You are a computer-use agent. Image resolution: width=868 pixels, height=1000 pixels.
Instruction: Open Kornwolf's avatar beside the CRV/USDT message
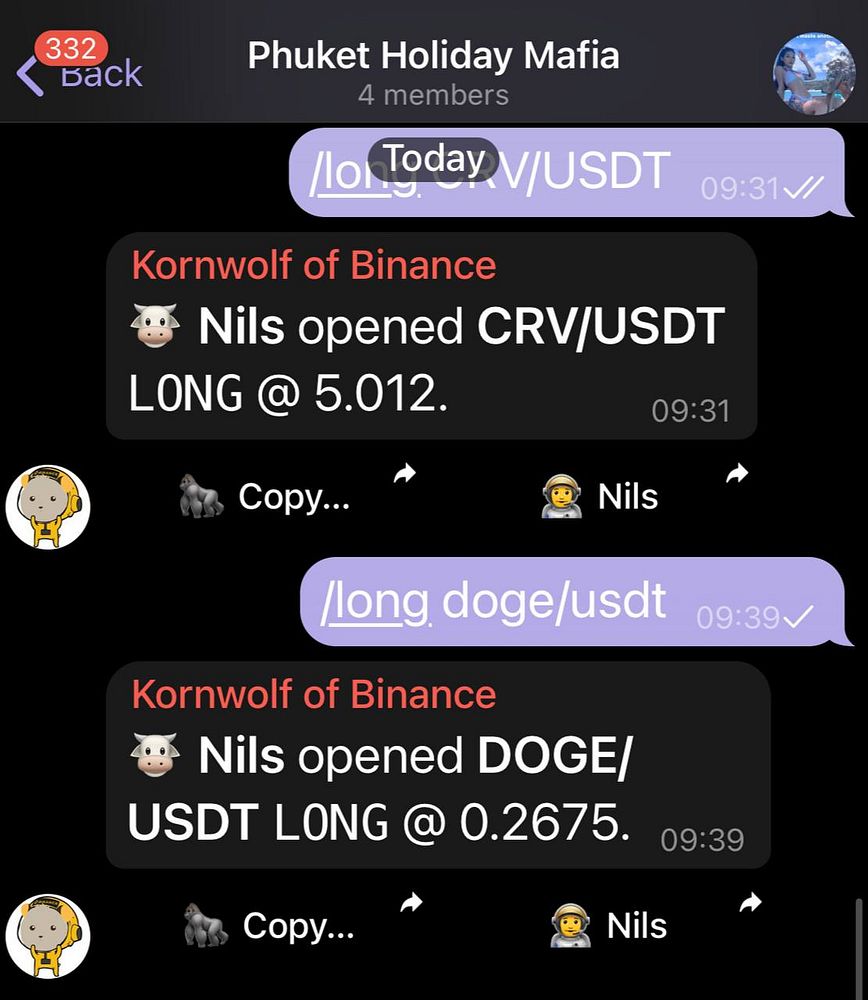pos(48,507)
